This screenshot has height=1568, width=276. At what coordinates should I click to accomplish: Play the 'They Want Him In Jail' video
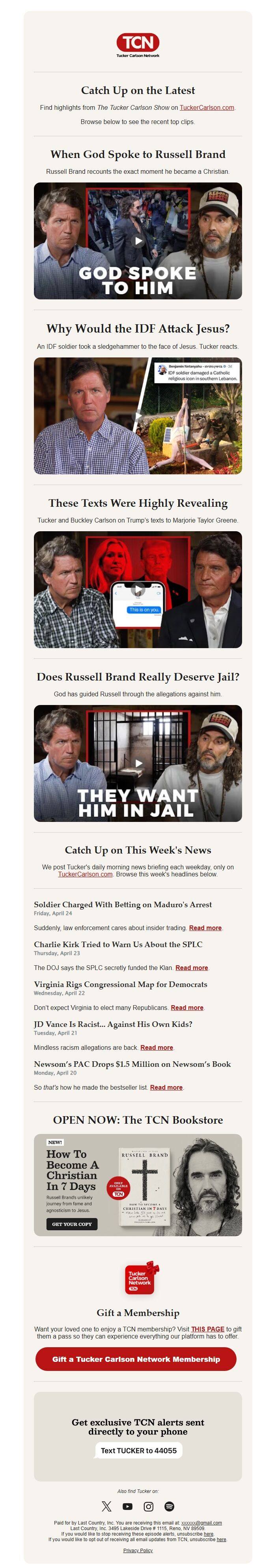[138, 763]
